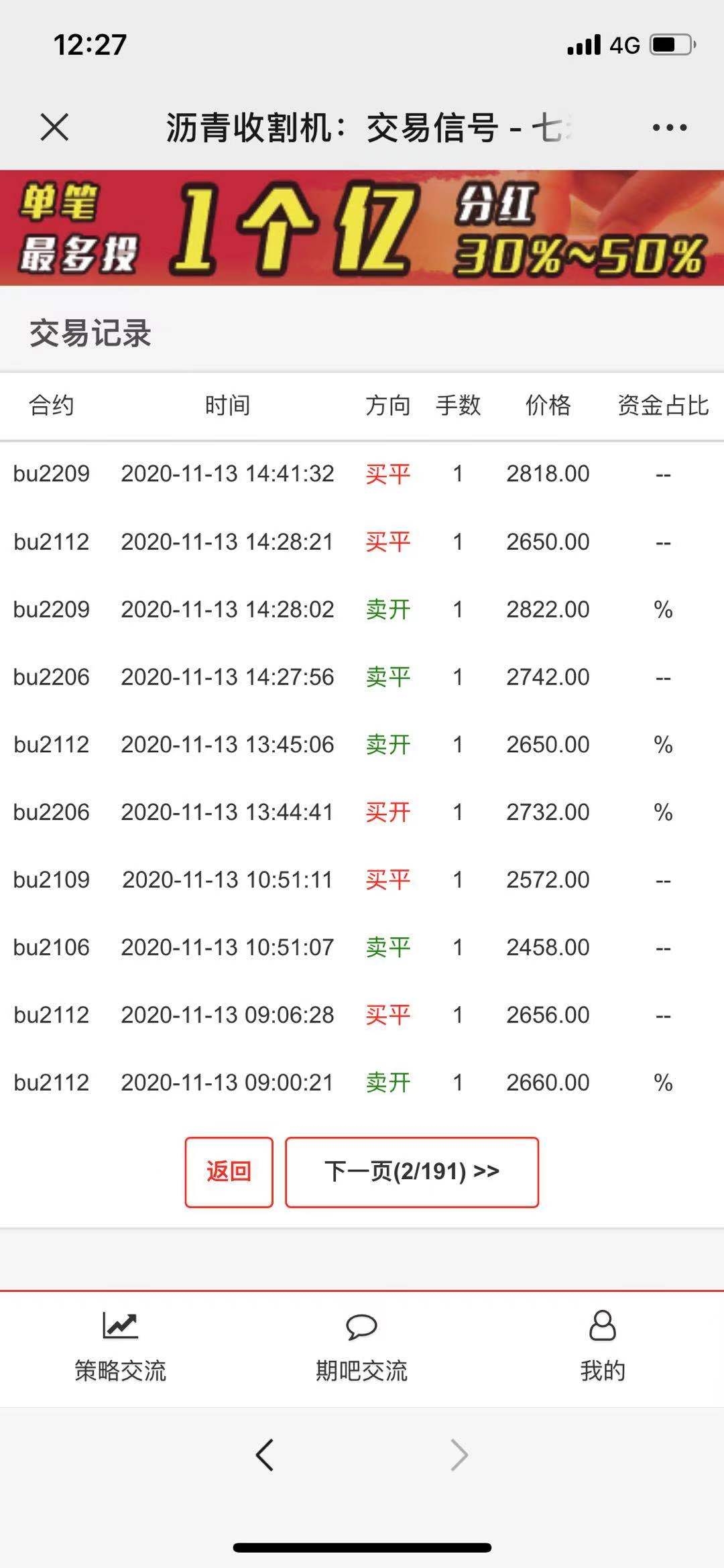Close the web page with X
Screen dimensions: 724x1568
54,127
